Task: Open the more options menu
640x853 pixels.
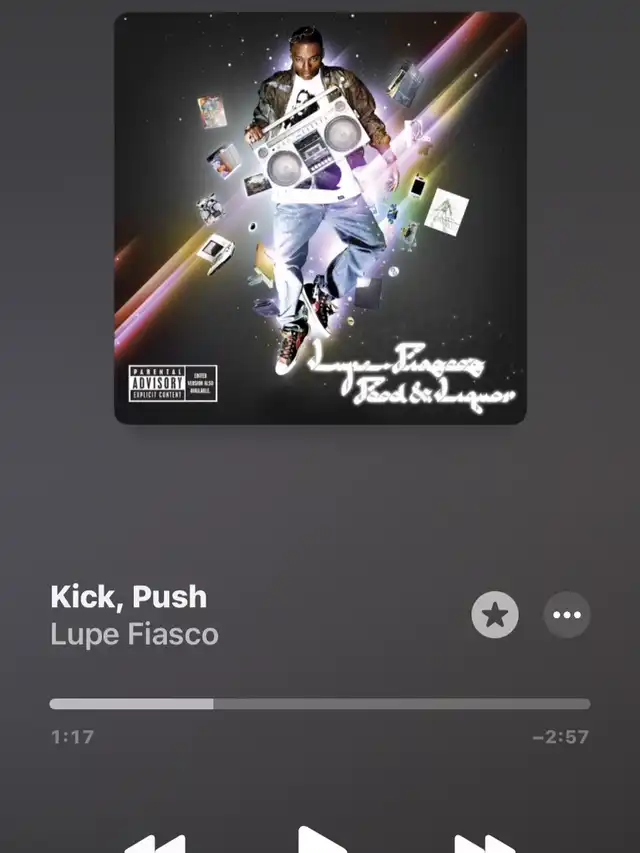Action: [567, 615]
